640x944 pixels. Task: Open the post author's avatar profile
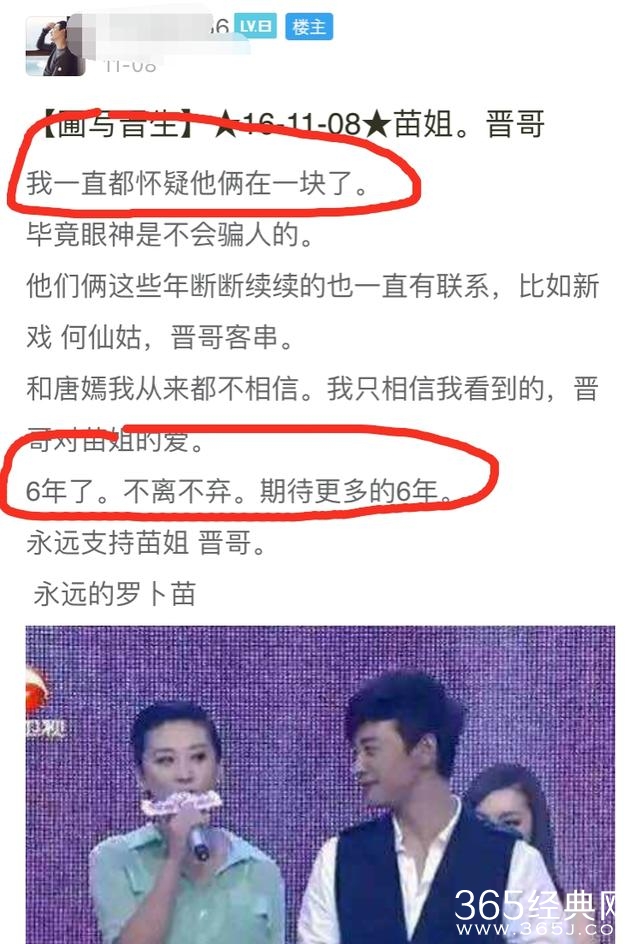click(x=55, y=46)
